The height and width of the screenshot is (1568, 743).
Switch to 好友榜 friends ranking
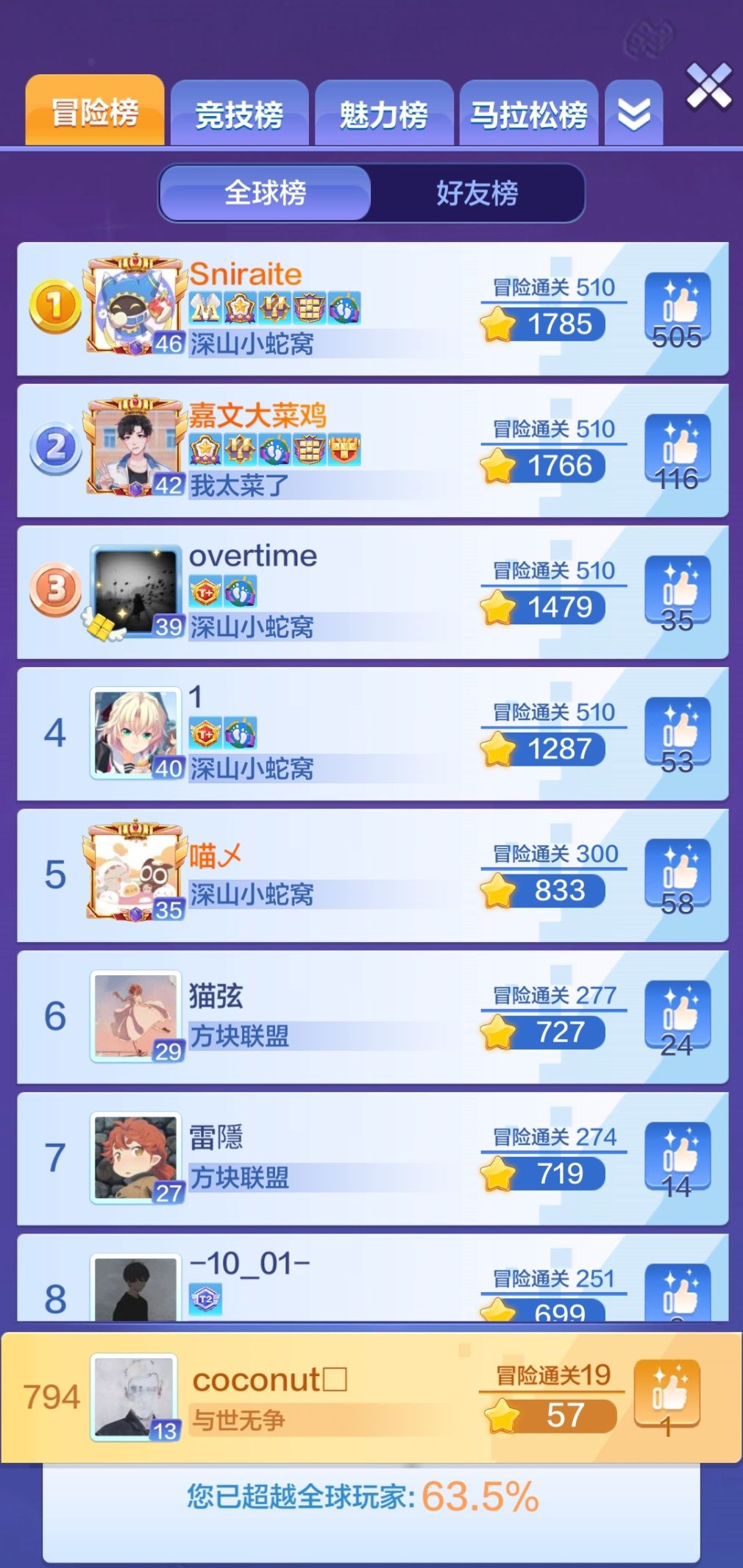pyautogui.click(x=477, y=193)
